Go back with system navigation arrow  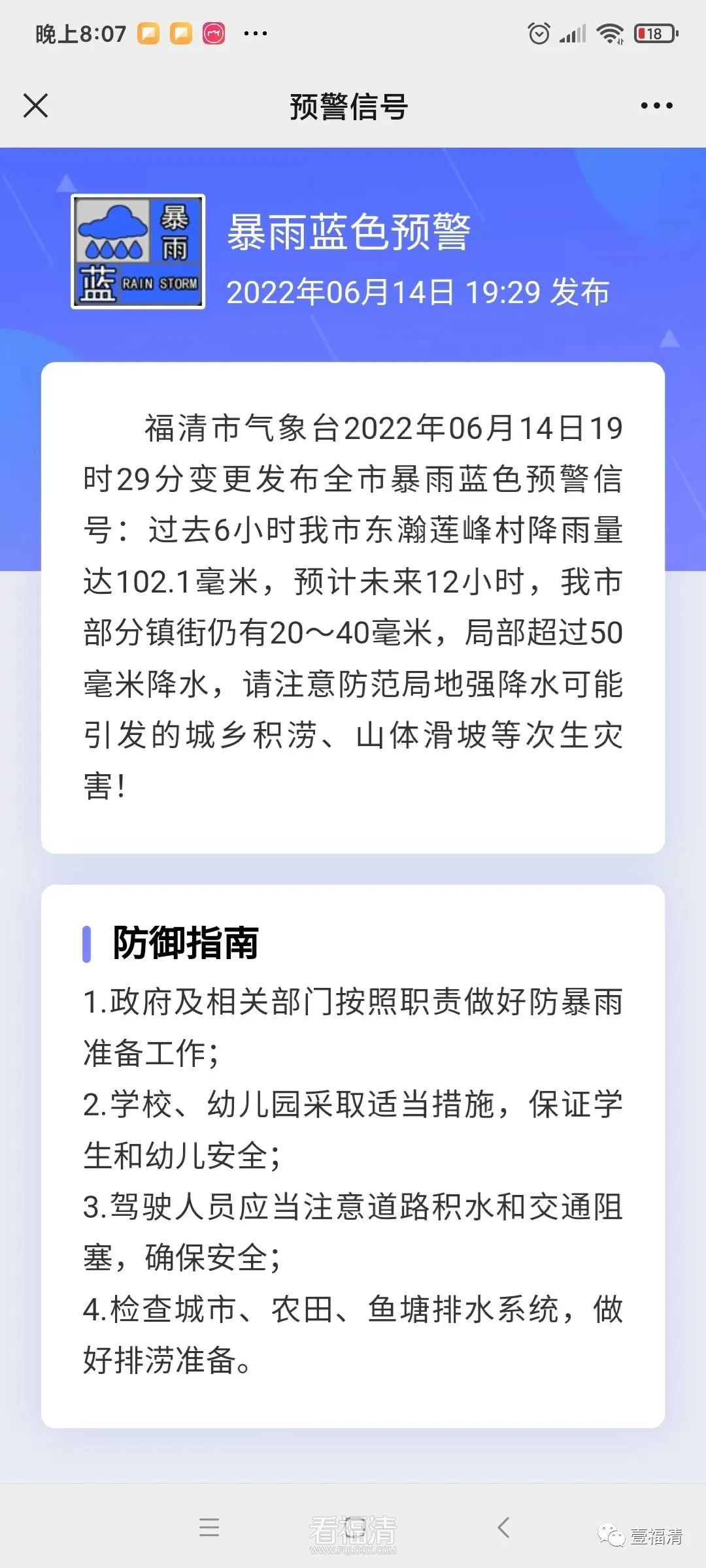click(x=503, y=1527)
